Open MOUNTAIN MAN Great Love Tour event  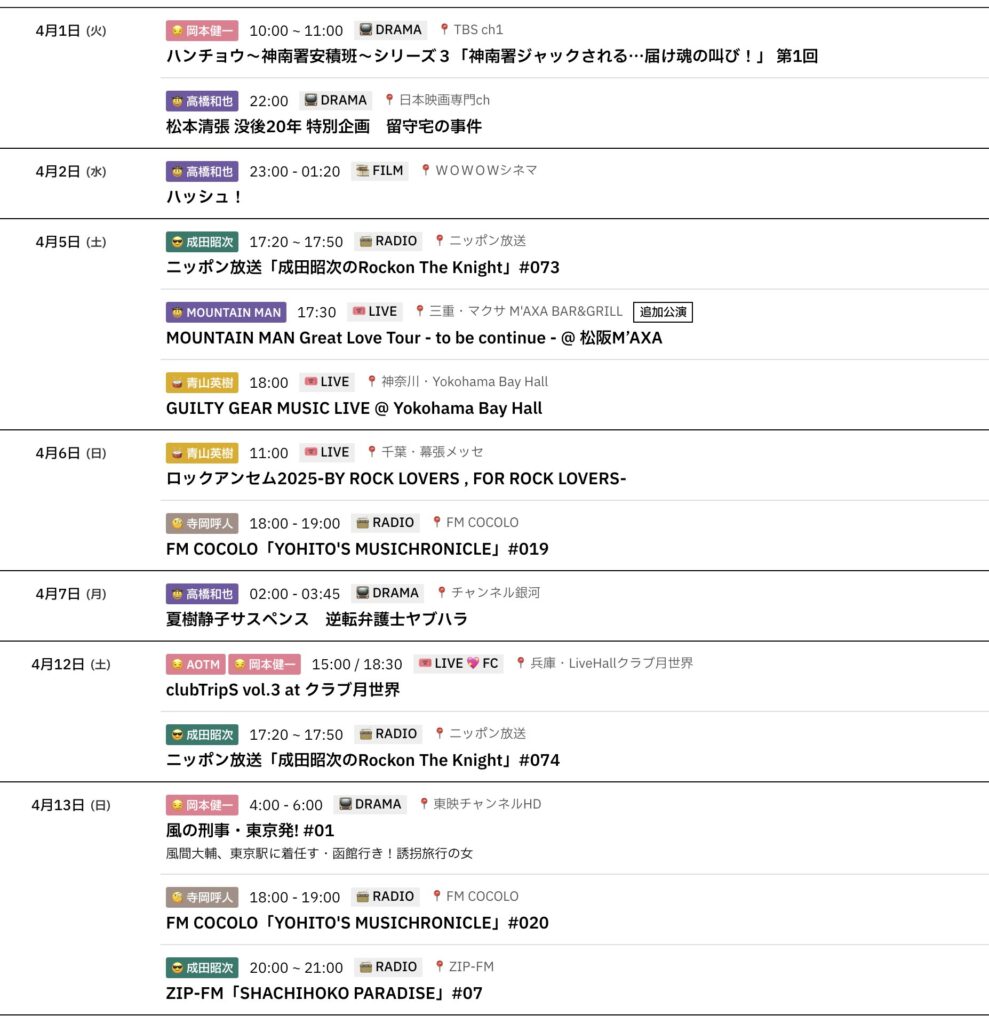tap(413, 338)
